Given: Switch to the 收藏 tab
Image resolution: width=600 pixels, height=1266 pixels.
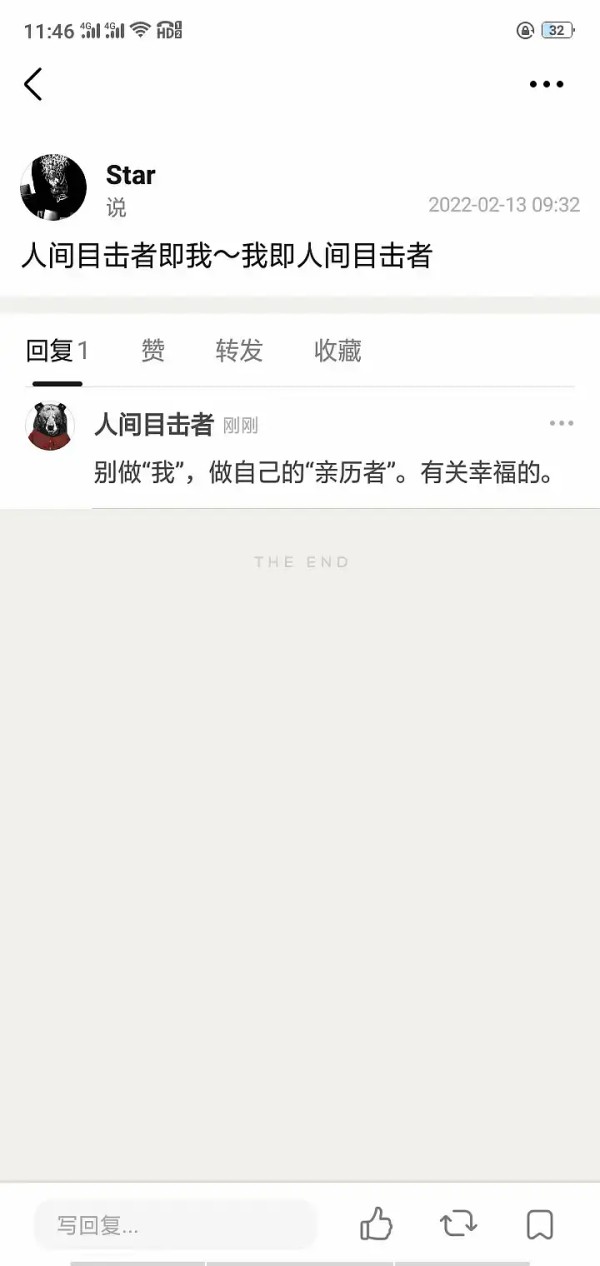Looking at the screenshot, I should 337,351.
